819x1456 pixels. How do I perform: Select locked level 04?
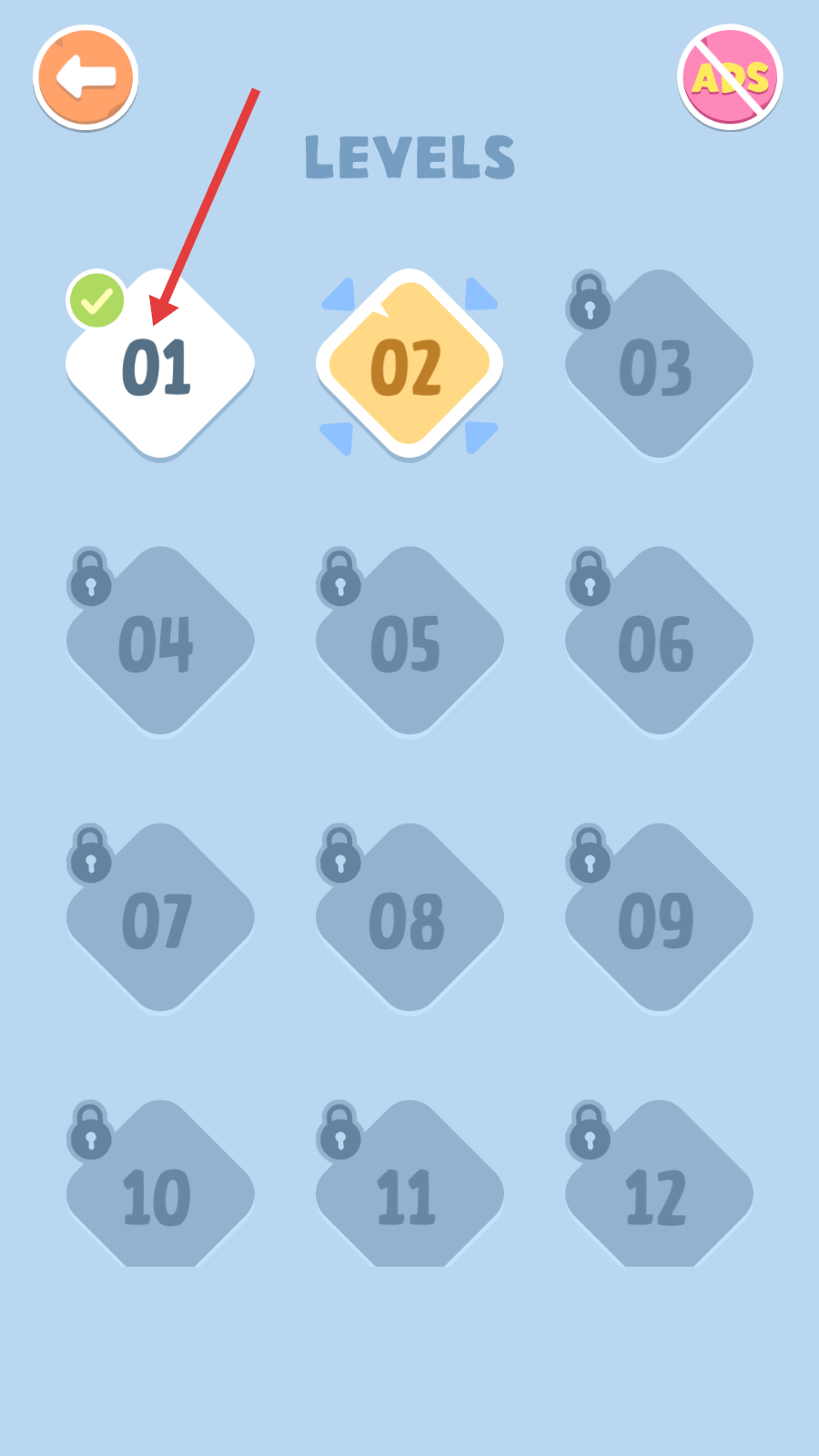[160, 642]
